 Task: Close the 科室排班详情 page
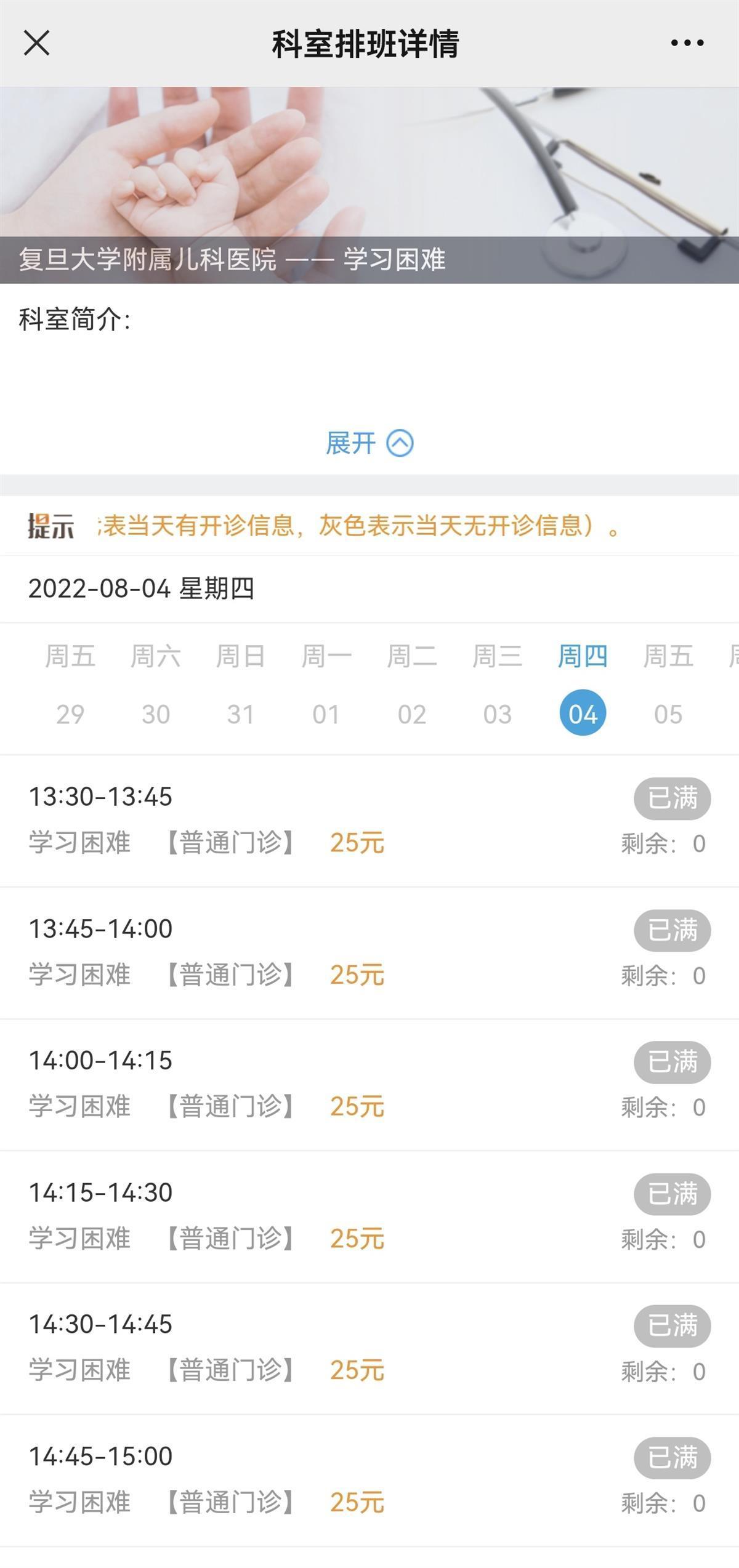tap(37, 43)
